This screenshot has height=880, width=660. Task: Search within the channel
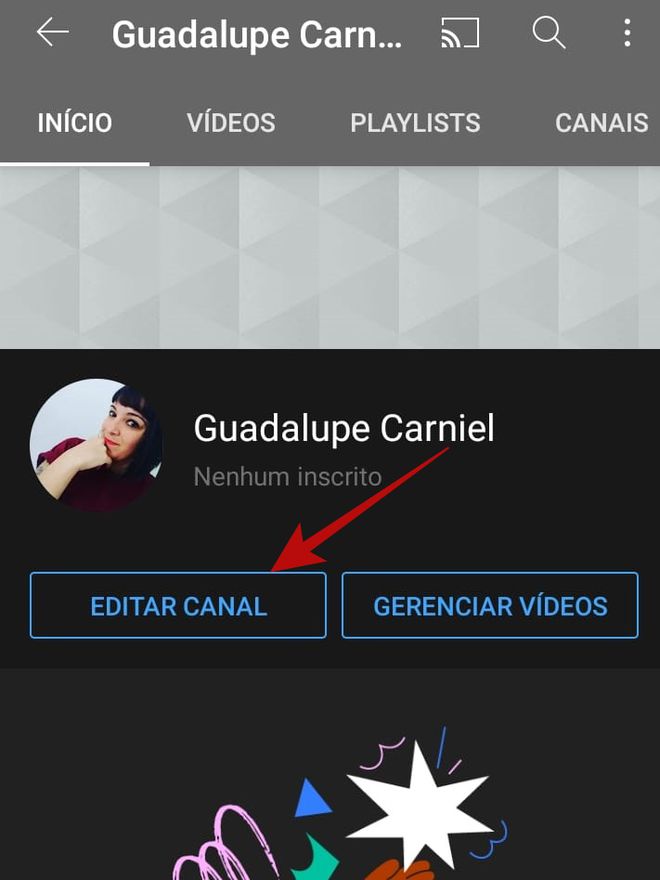(548, 33)
